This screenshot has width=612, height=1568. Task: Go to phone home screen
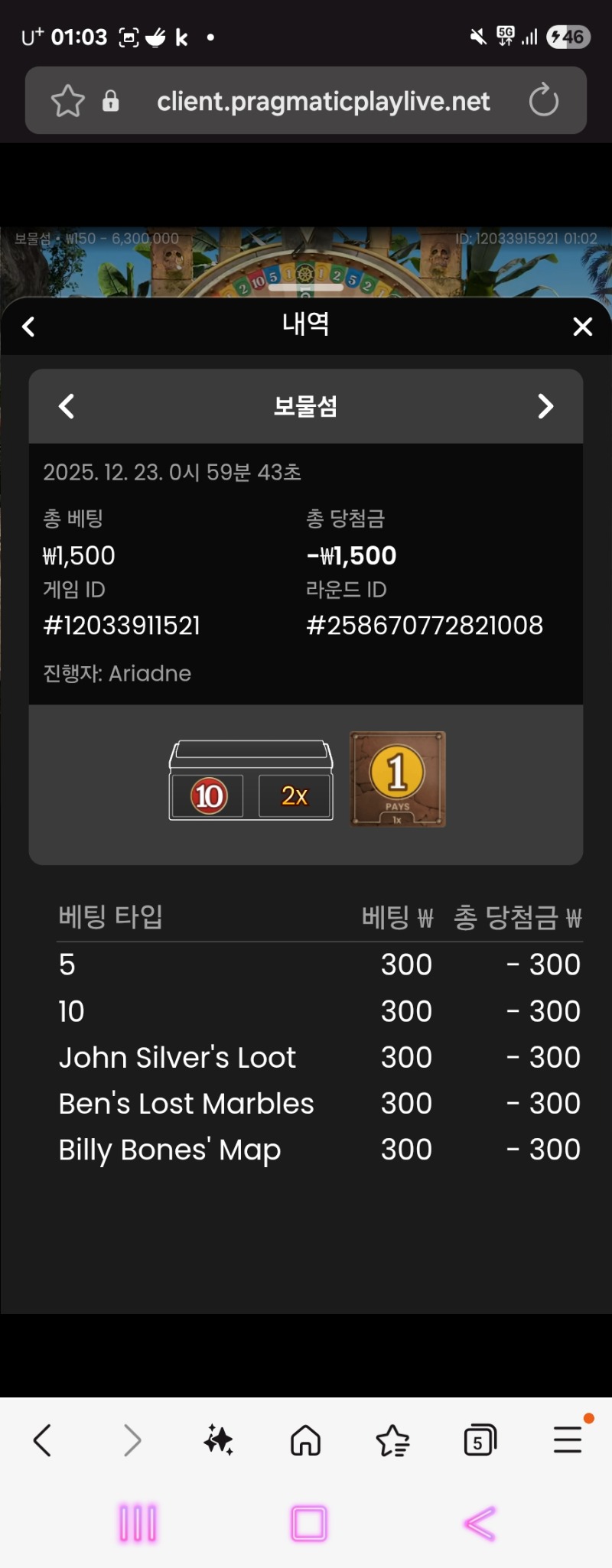[309, 1523]
